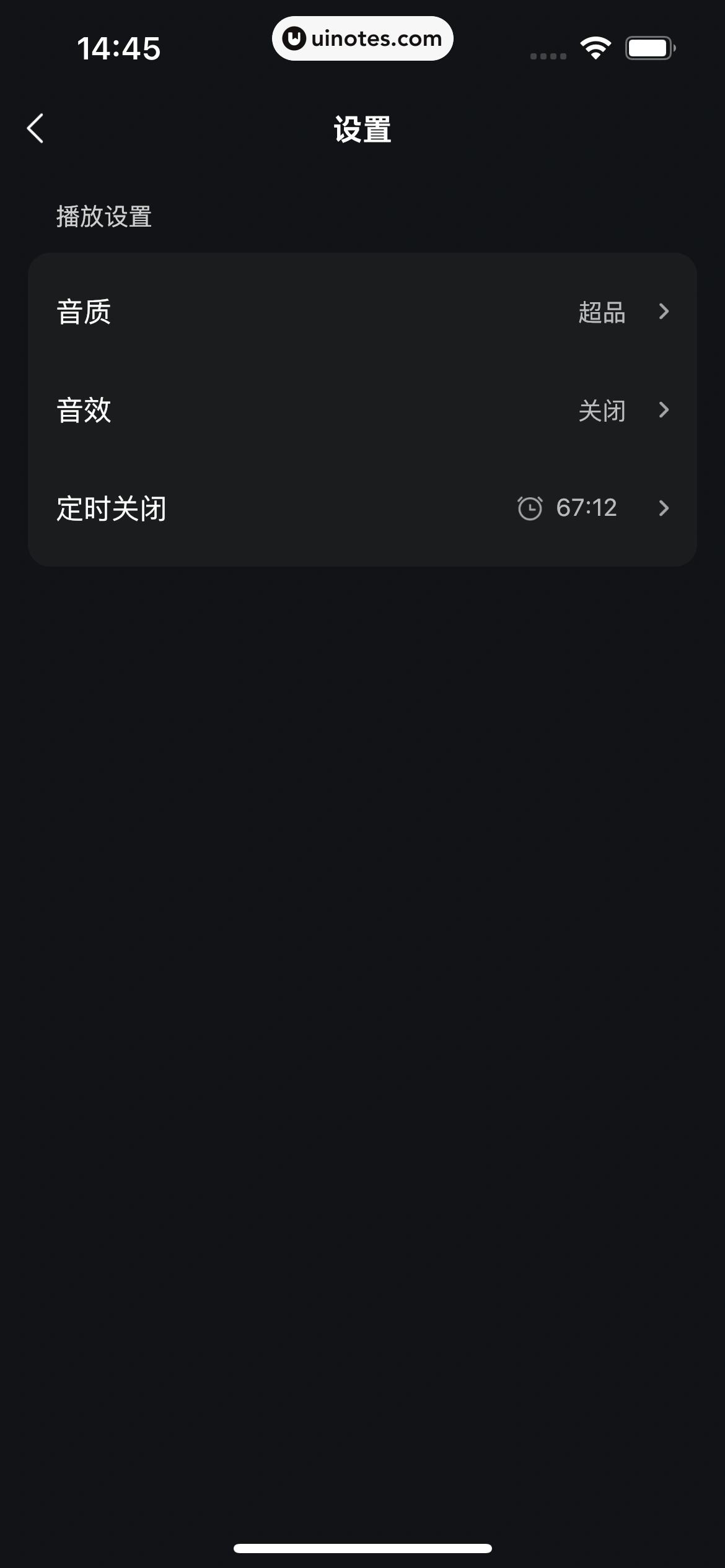Open 定时关闭 to adjust sleep timer
Viewport: 725px width, 1568px height.
[x=362, y=508]
